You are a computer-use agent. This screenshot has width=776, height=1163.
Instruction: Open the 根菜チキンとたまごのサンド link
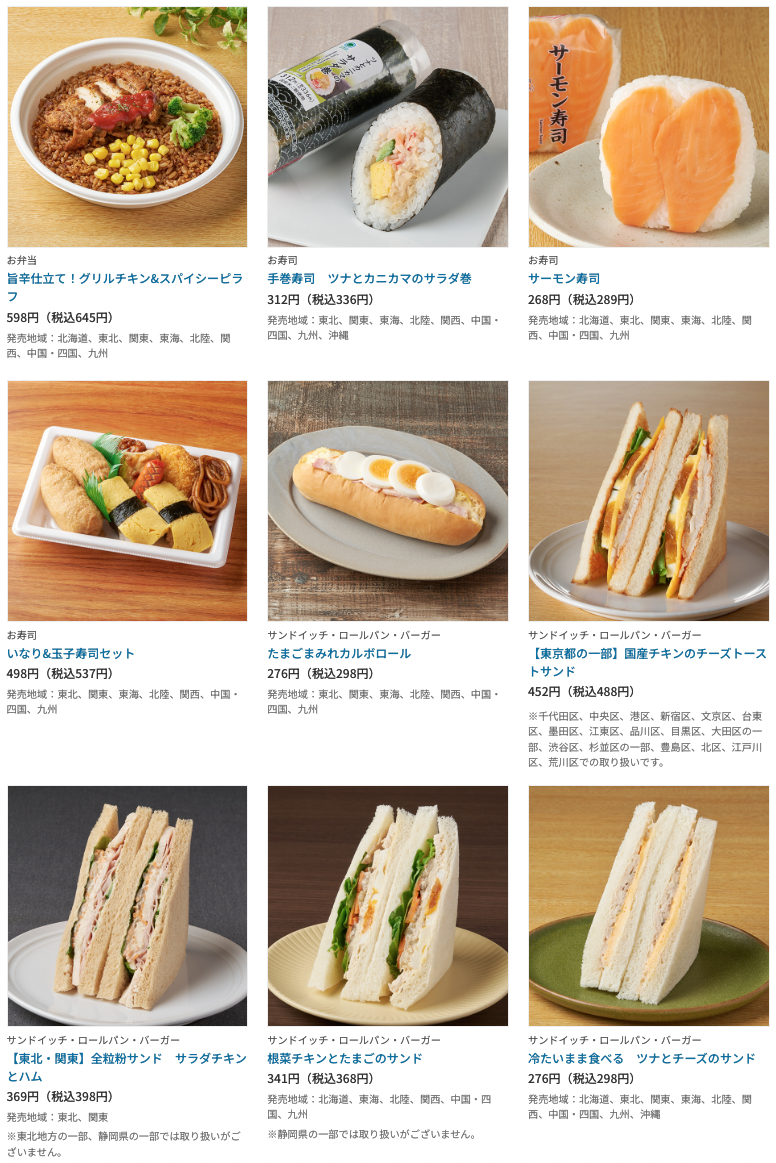pyautogui.click(x=345, y=1058)
